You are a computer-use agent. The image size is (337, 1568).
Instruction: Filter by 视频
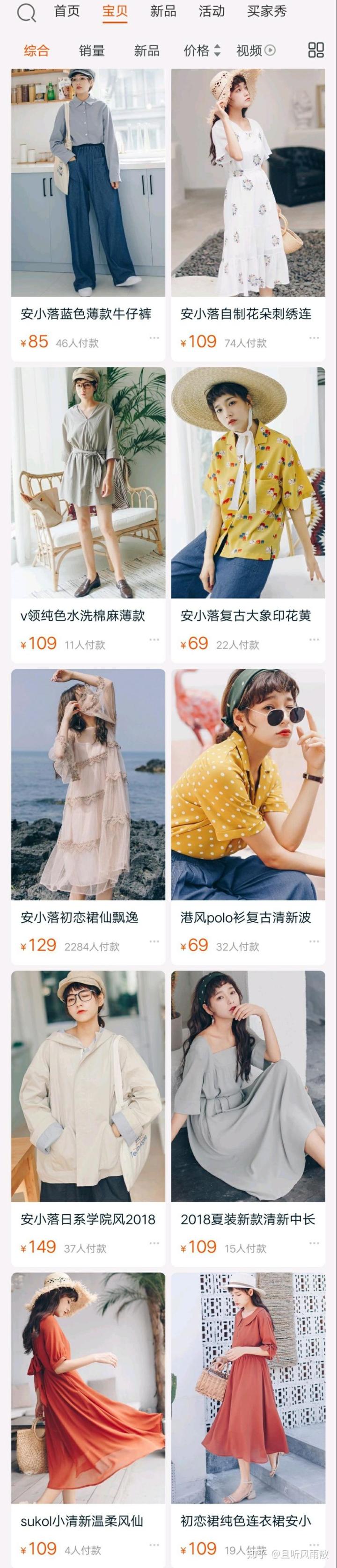(x=256, y=51)
